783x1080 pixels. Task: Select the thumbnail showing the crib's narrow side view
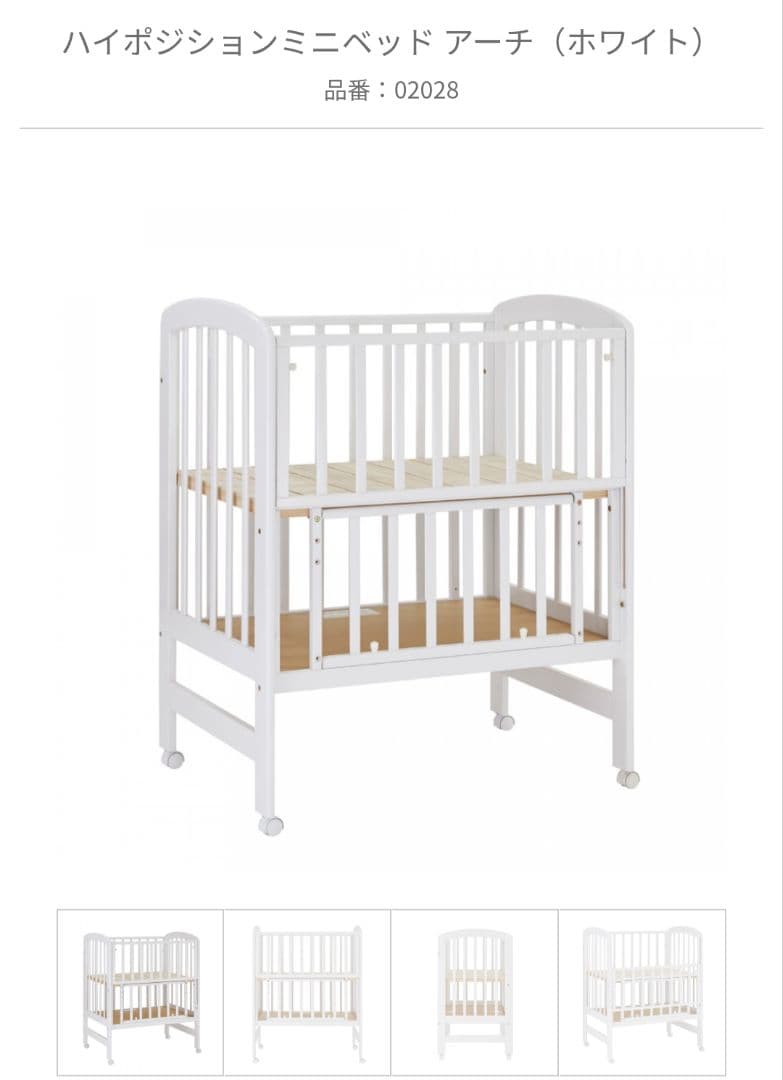[474, 992]
